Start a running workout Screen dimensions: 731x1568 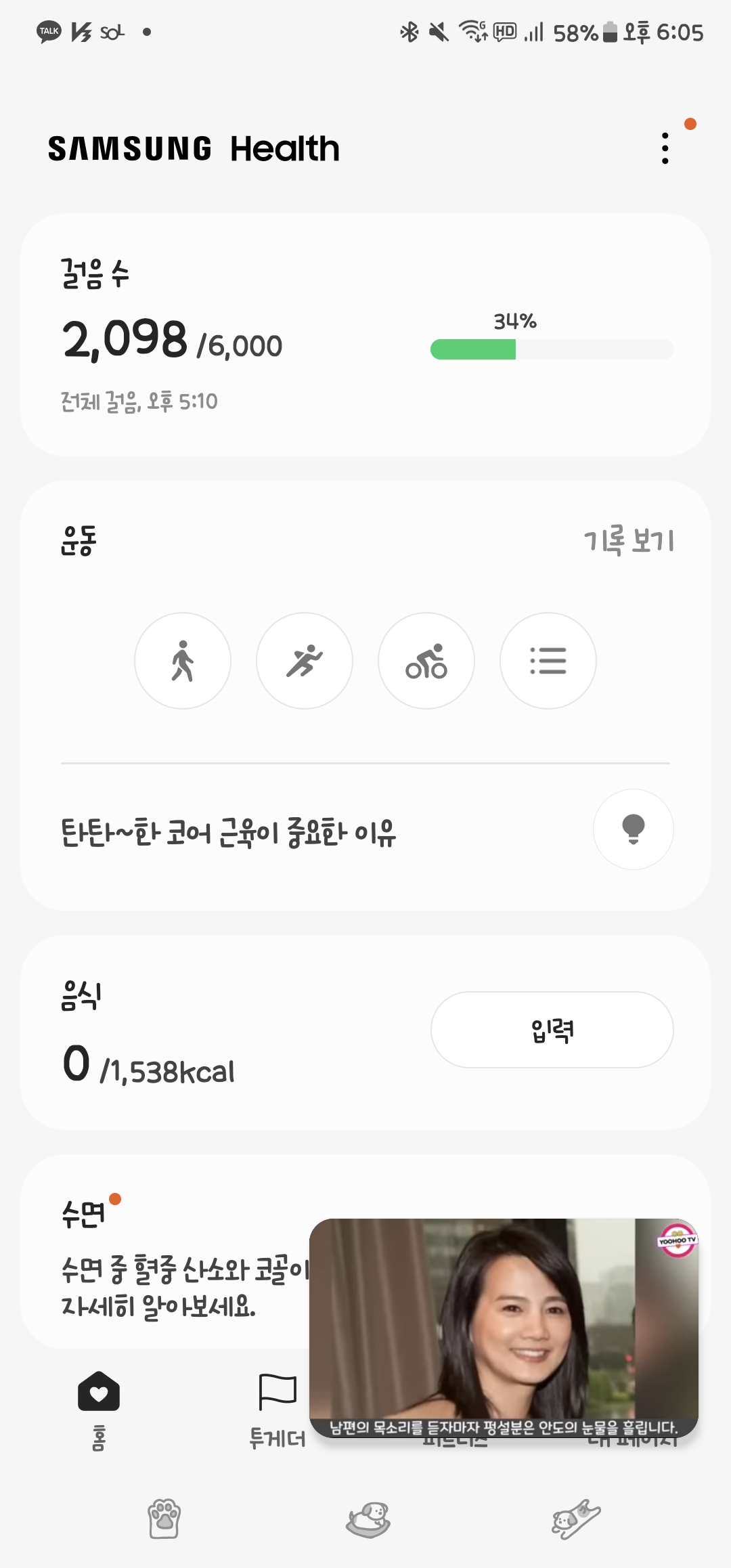tap(305, 661)
